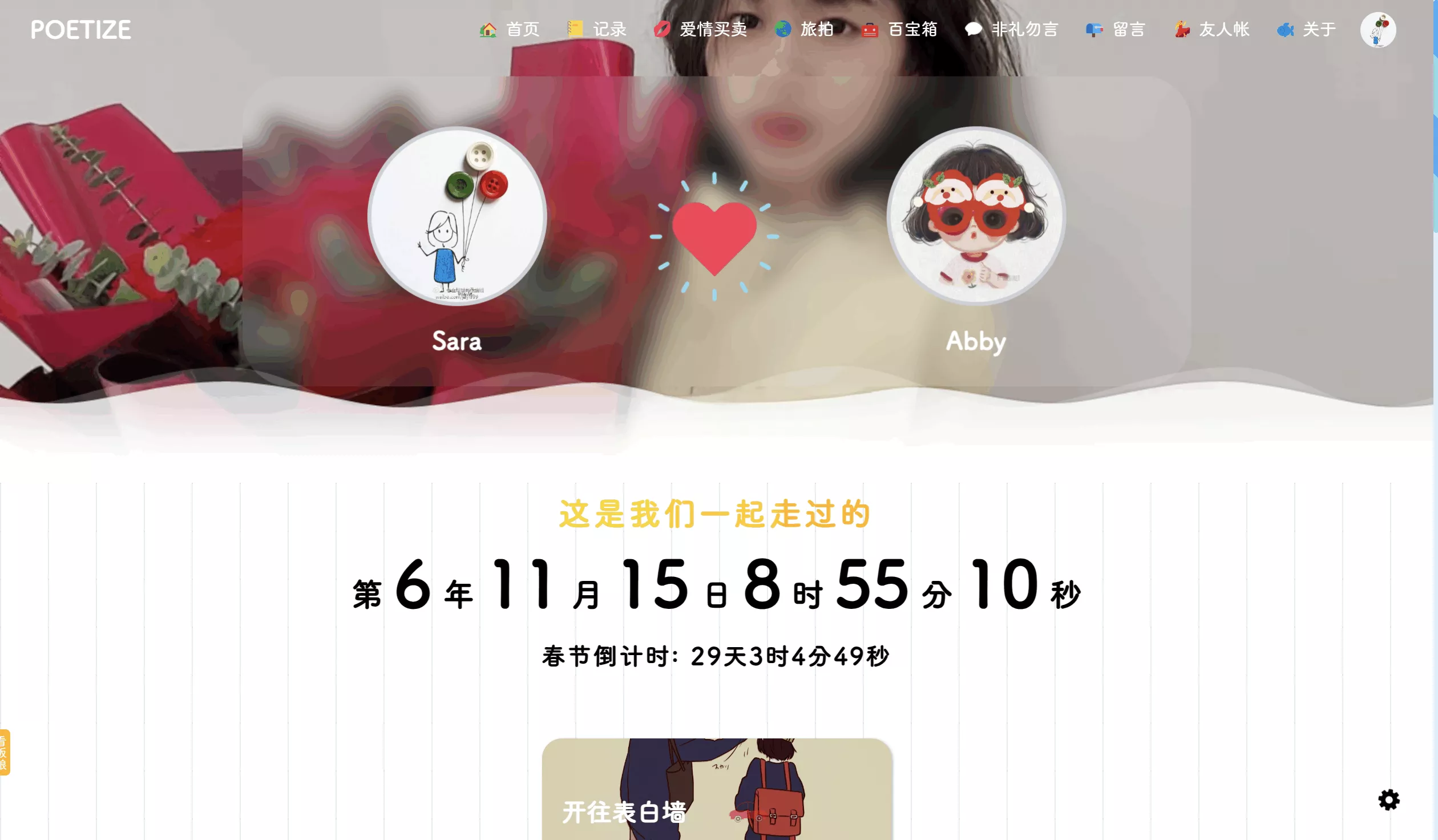
Task: Tap the user avatar in top bar
Action: point(1378,30)
